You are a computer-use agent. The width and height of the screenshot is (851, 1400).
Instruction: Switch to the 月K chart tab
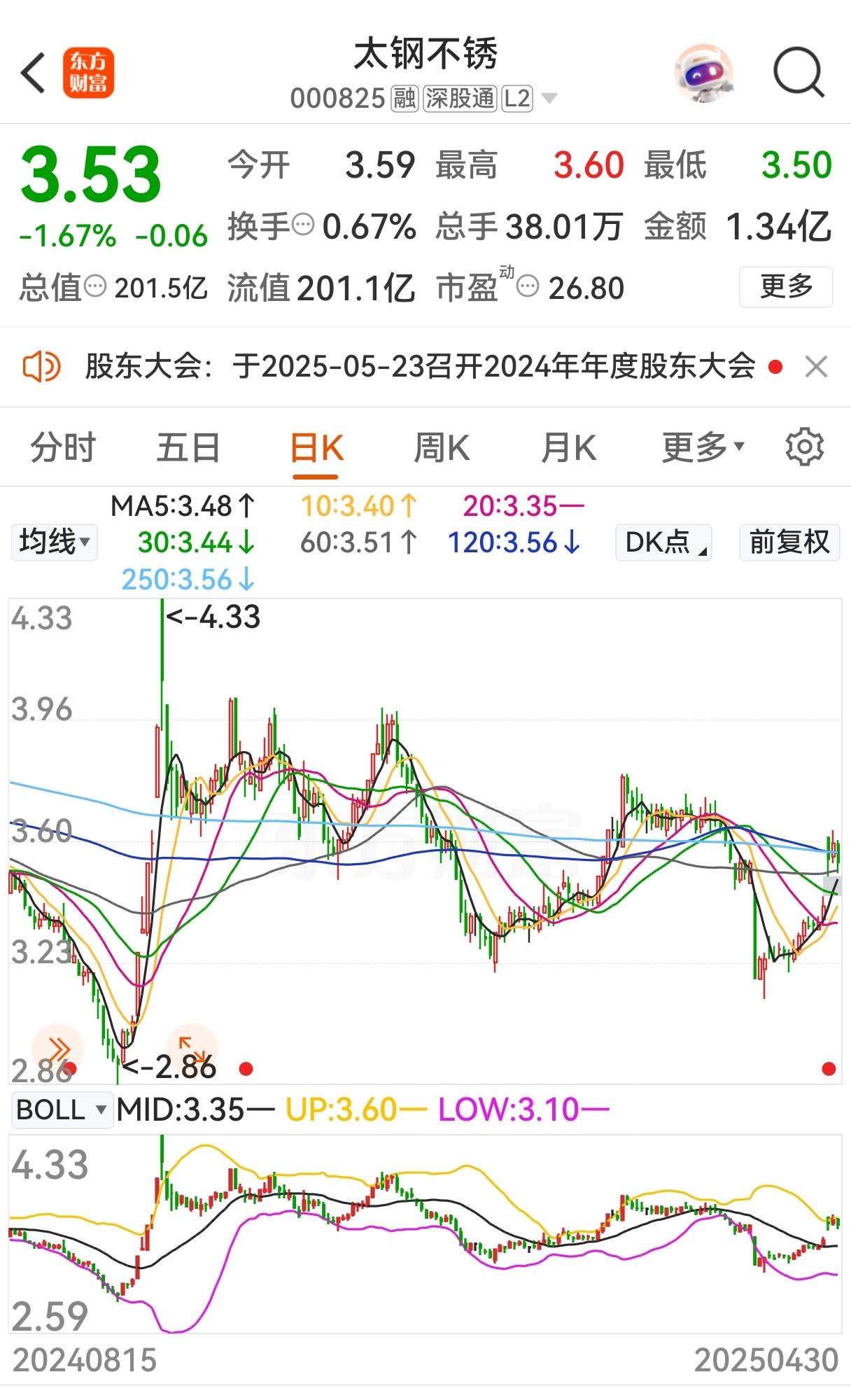click(x=568, y=447)
